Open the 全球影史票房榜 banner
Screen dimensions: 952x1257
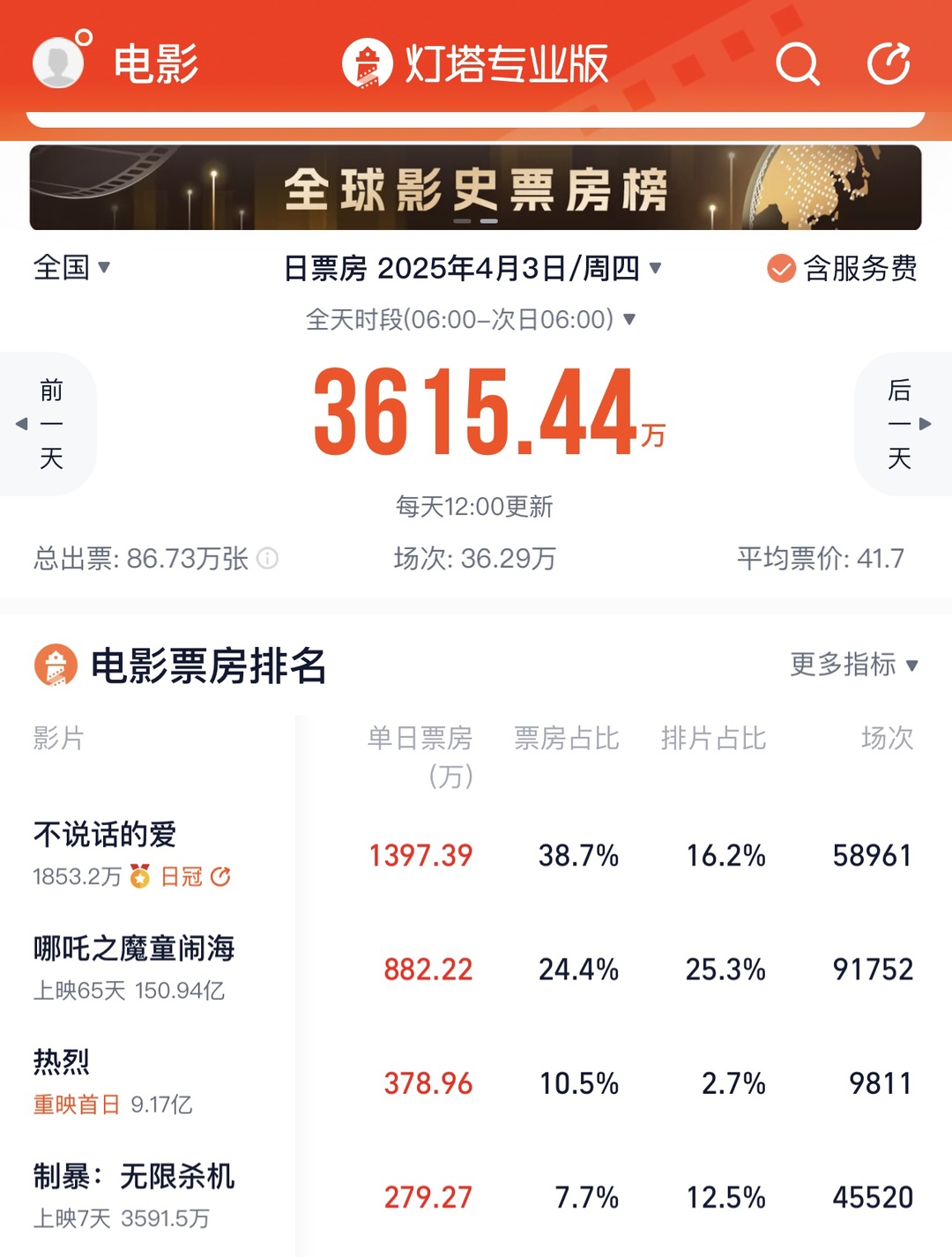click(476, 187)
